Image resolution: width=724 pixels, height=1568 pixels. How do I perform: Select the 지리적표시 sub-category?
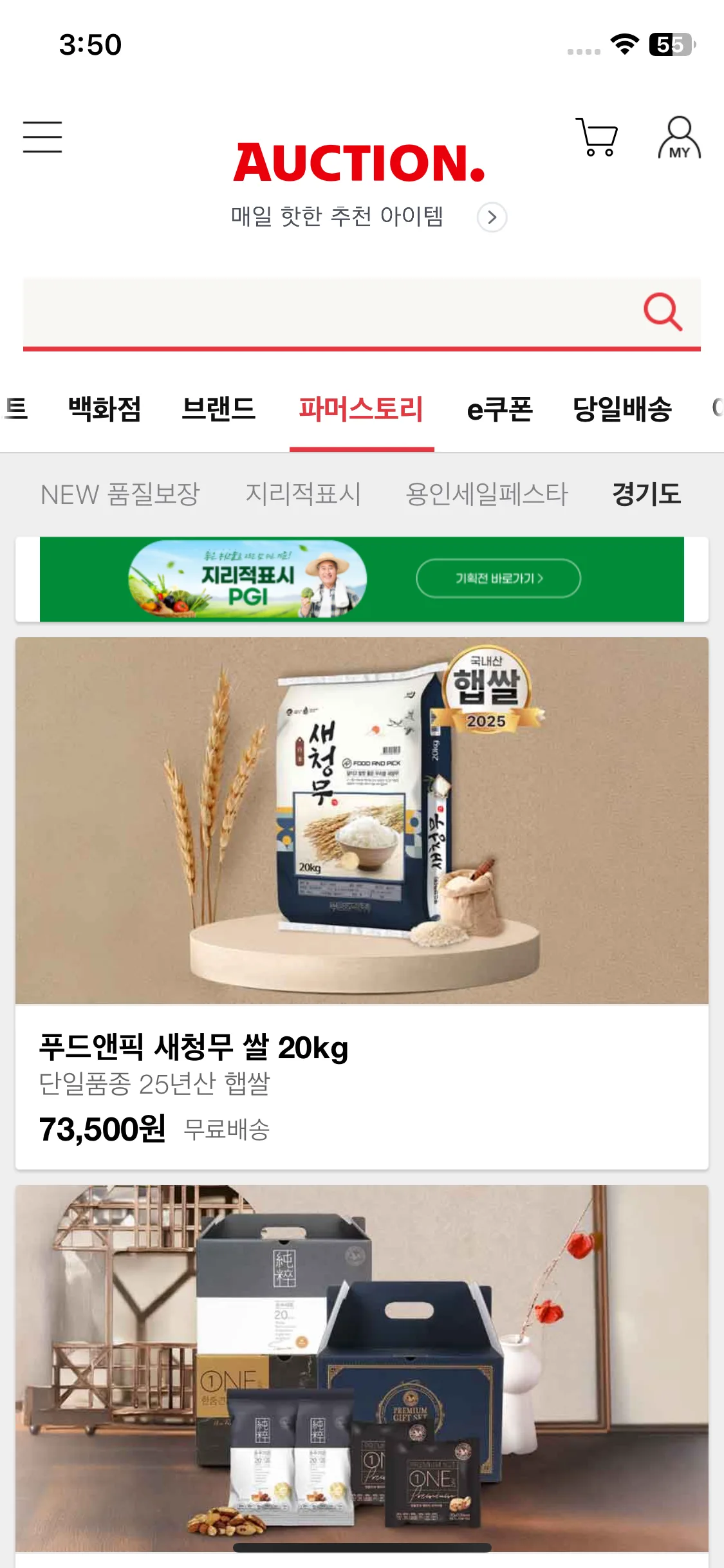coord(303,494)
